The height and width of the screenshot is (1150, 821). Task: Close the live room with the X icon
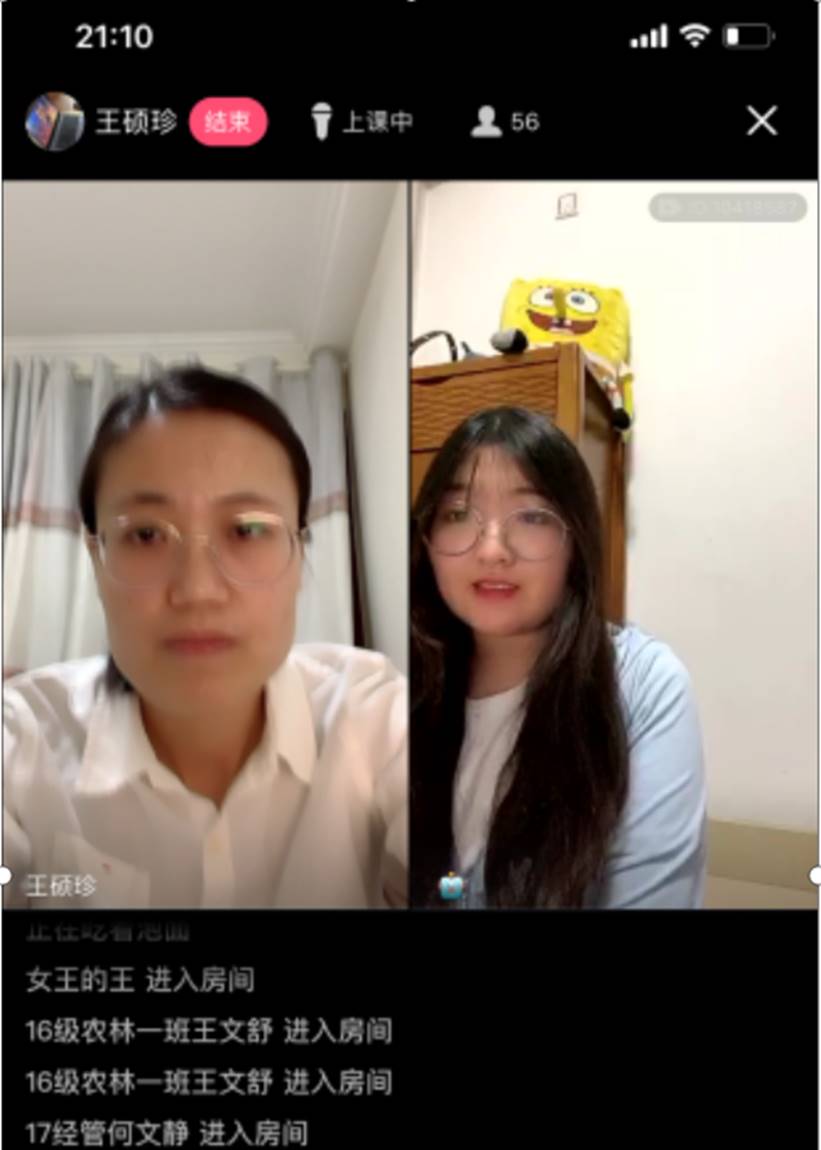pos(762,121)
